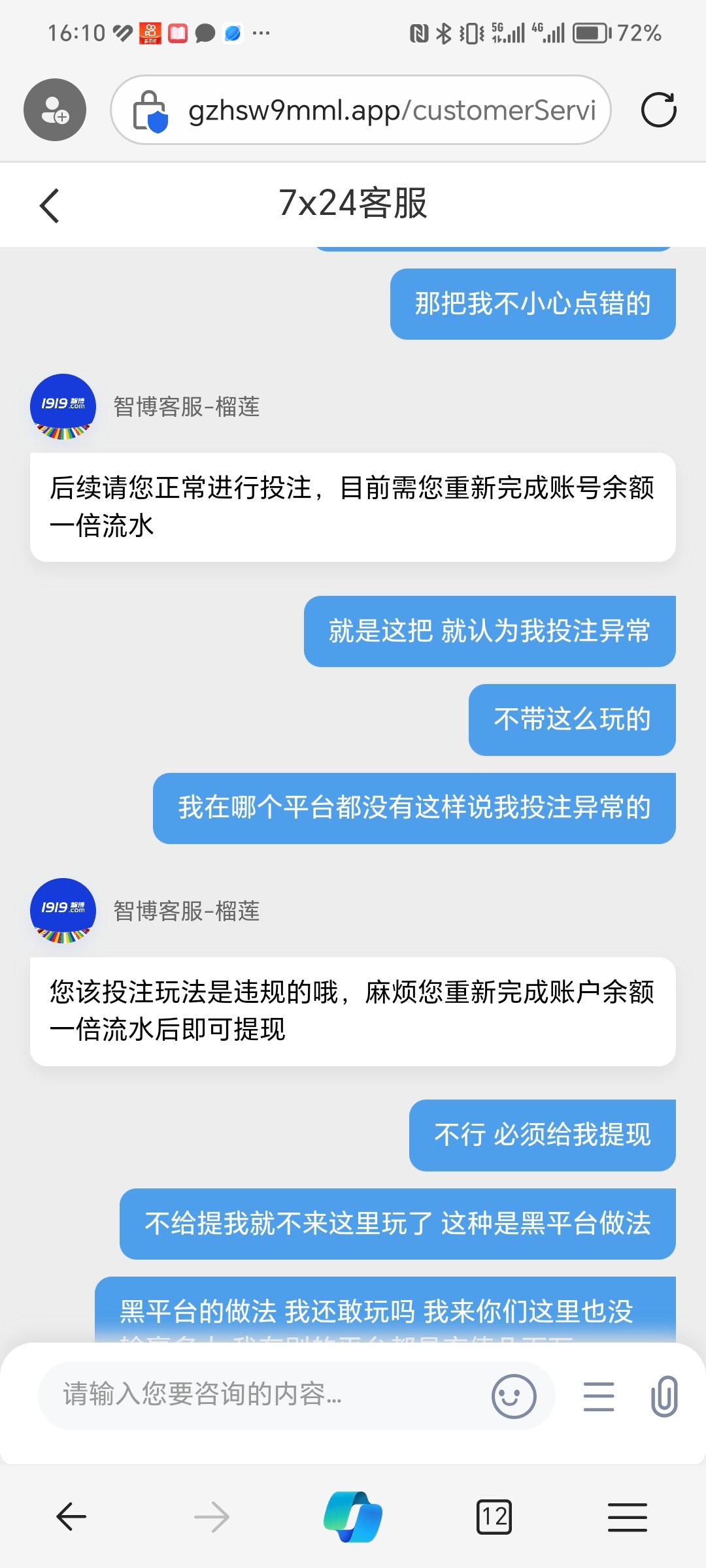Select the message 不行 必须给我提现
This screenshot has width=706, height=1568.
541,1135
